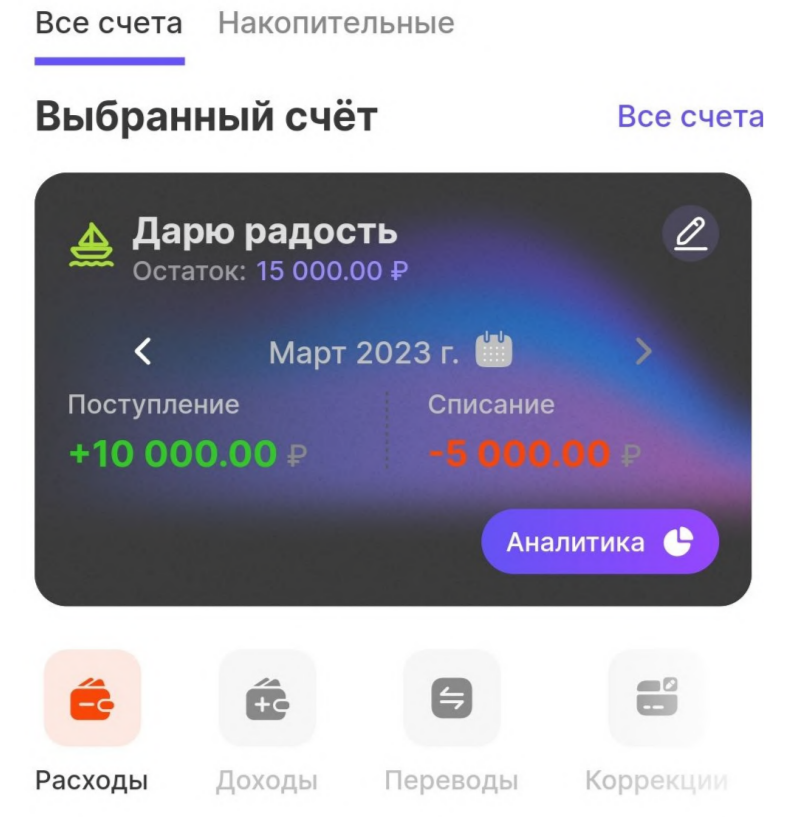Viewport: 800px width, 817px height.
Task: Open Аналитика for this account
Action: point(599,542)
